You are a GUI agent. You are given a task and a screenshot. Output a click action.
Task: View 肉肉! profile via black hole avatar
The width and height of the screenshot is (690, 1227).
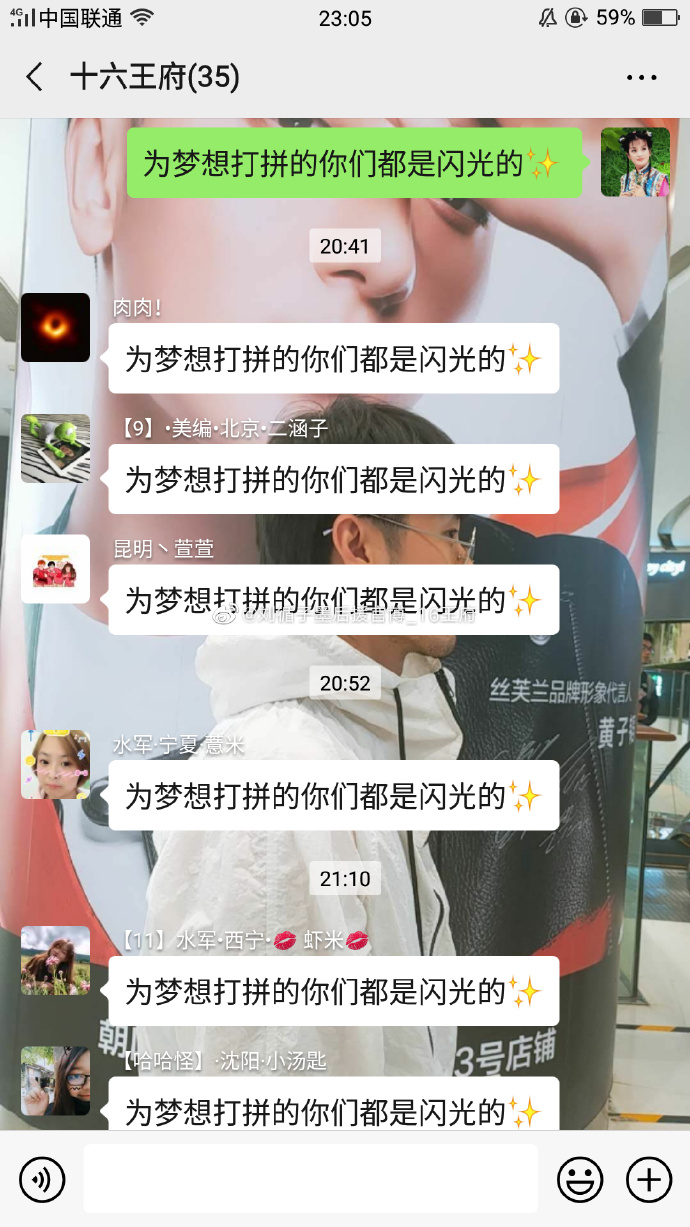[x=56, y=328]
